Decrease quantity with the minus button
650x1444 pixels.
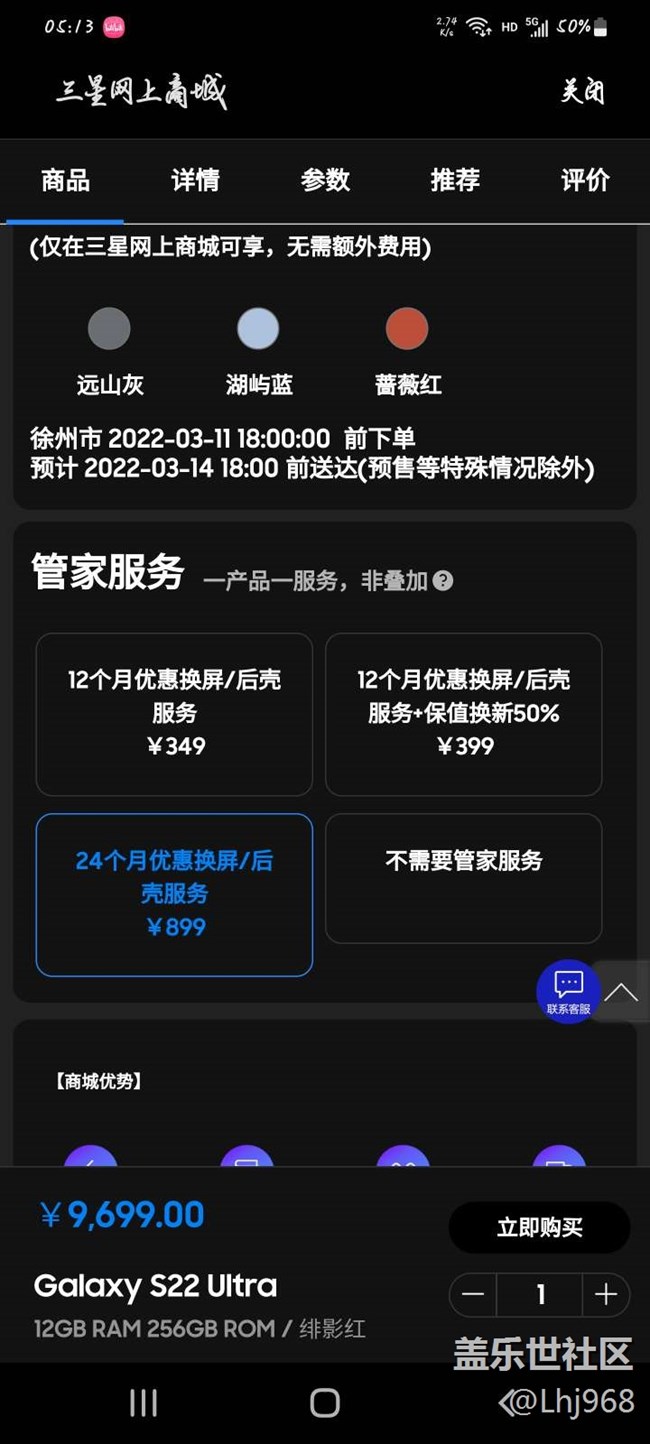[473, 1295]
